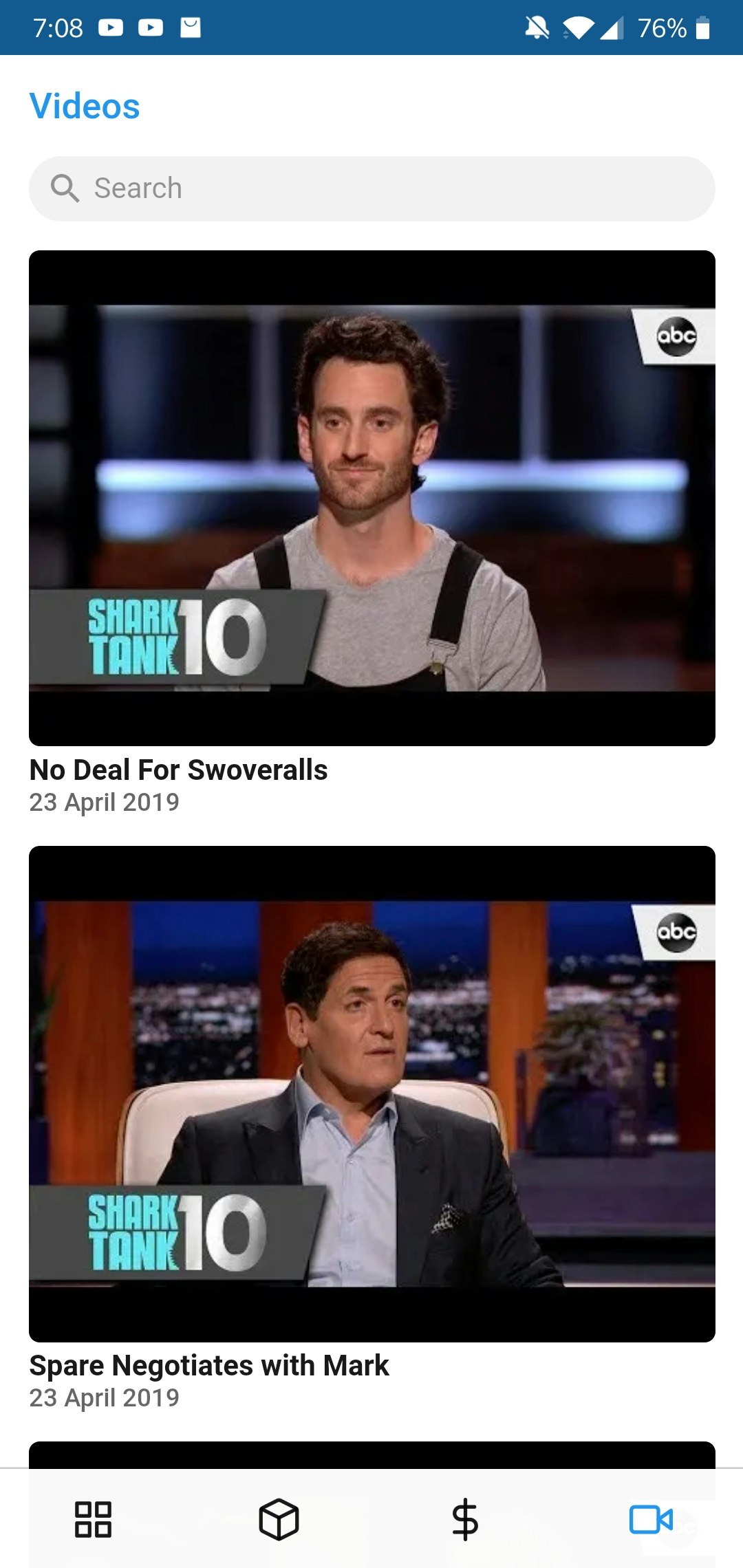Tap the Search field

[x=371, y=188]
